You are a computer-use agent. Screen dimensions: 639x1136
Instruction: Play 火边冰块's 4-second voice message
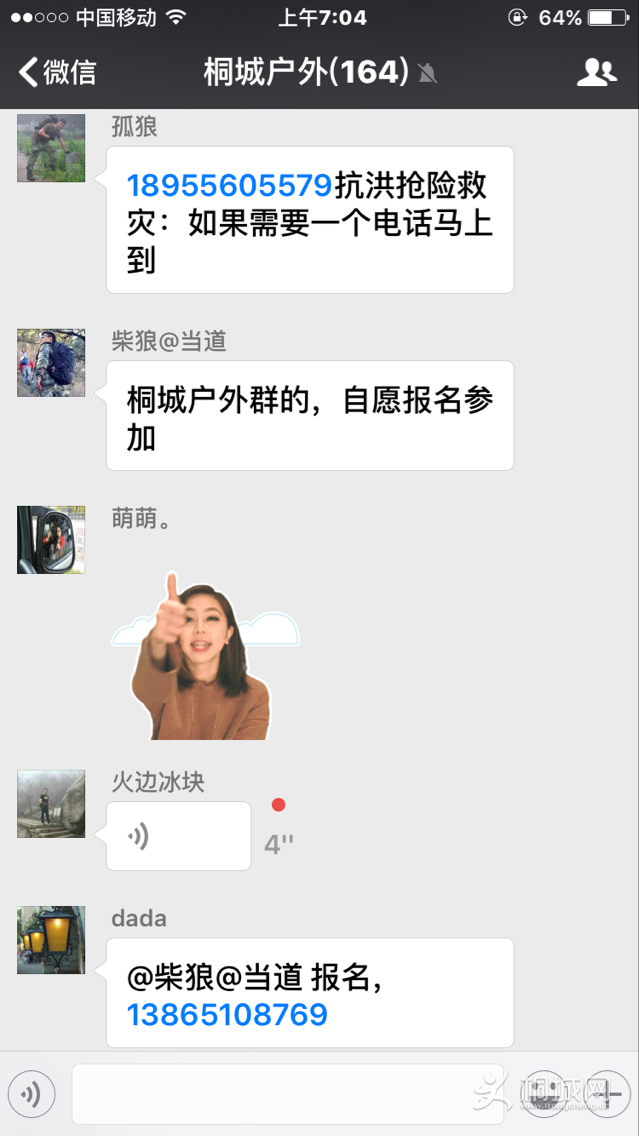[178, 836]
